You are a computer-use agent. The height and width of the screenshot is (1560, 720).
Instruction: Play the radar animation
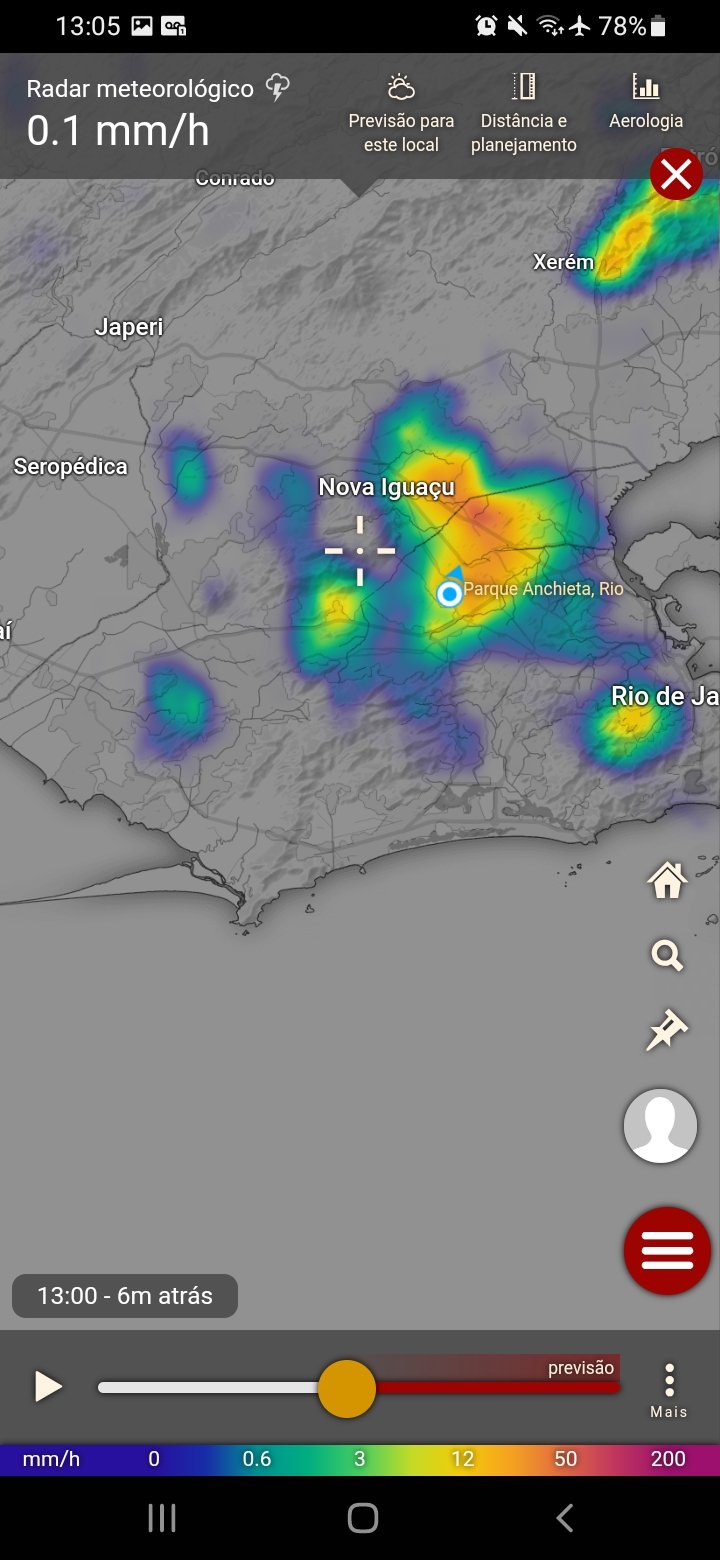[48, 1387]
